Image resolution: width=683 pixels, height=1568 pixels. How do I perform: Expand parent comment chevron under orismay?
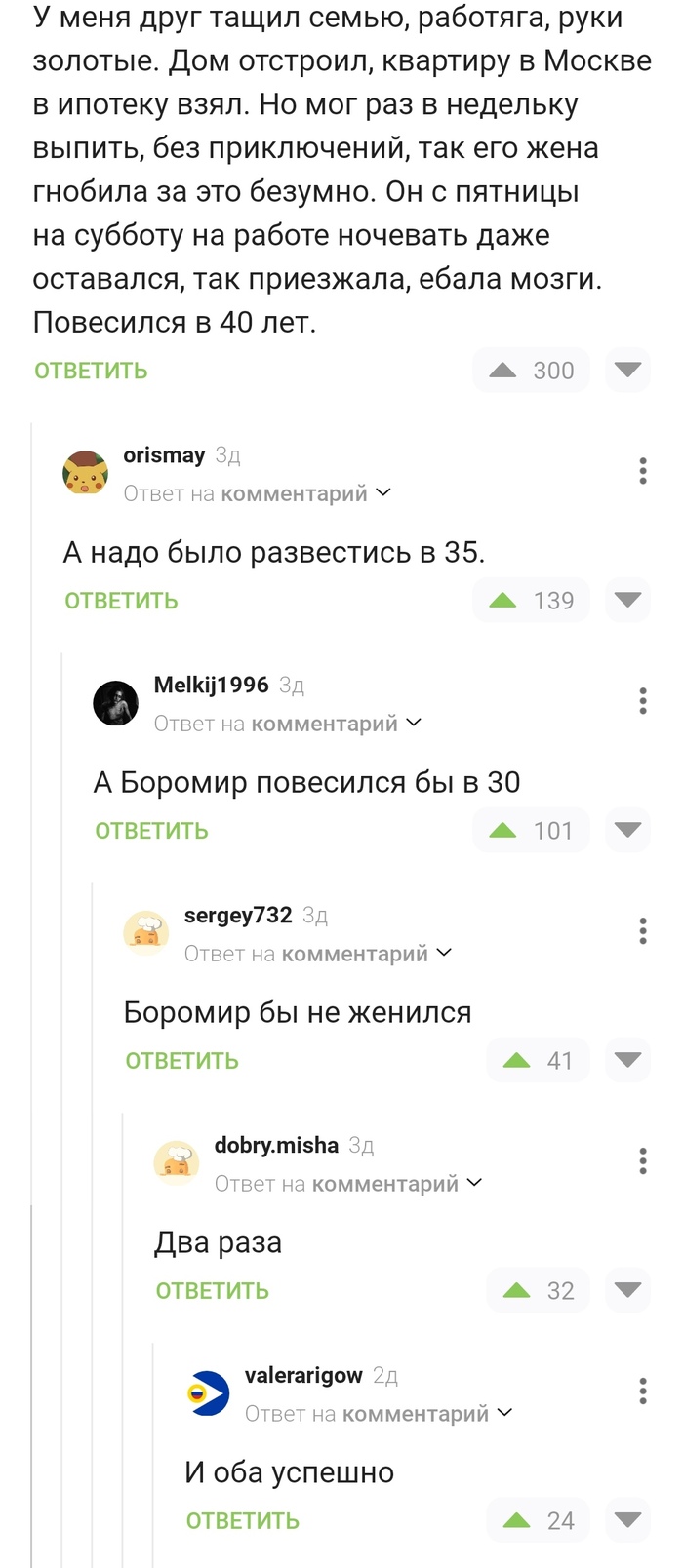pyautogui.click(x=383, y=492)
